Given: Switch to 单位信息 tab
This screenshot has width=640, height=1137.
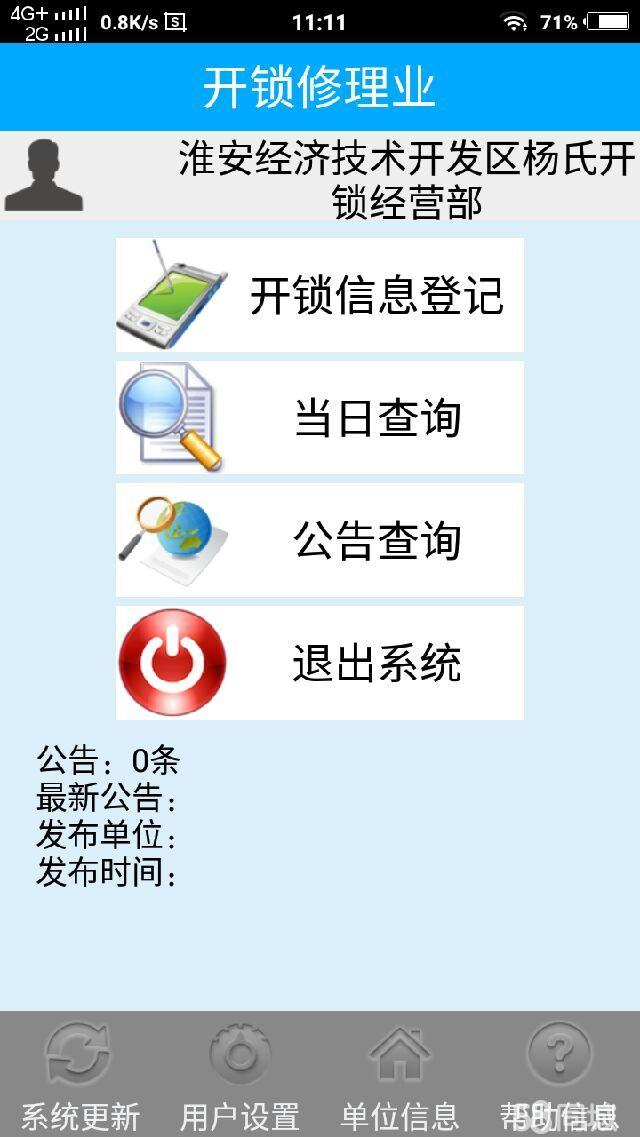Looking at the screenshot, I should tap(400, 1075).
